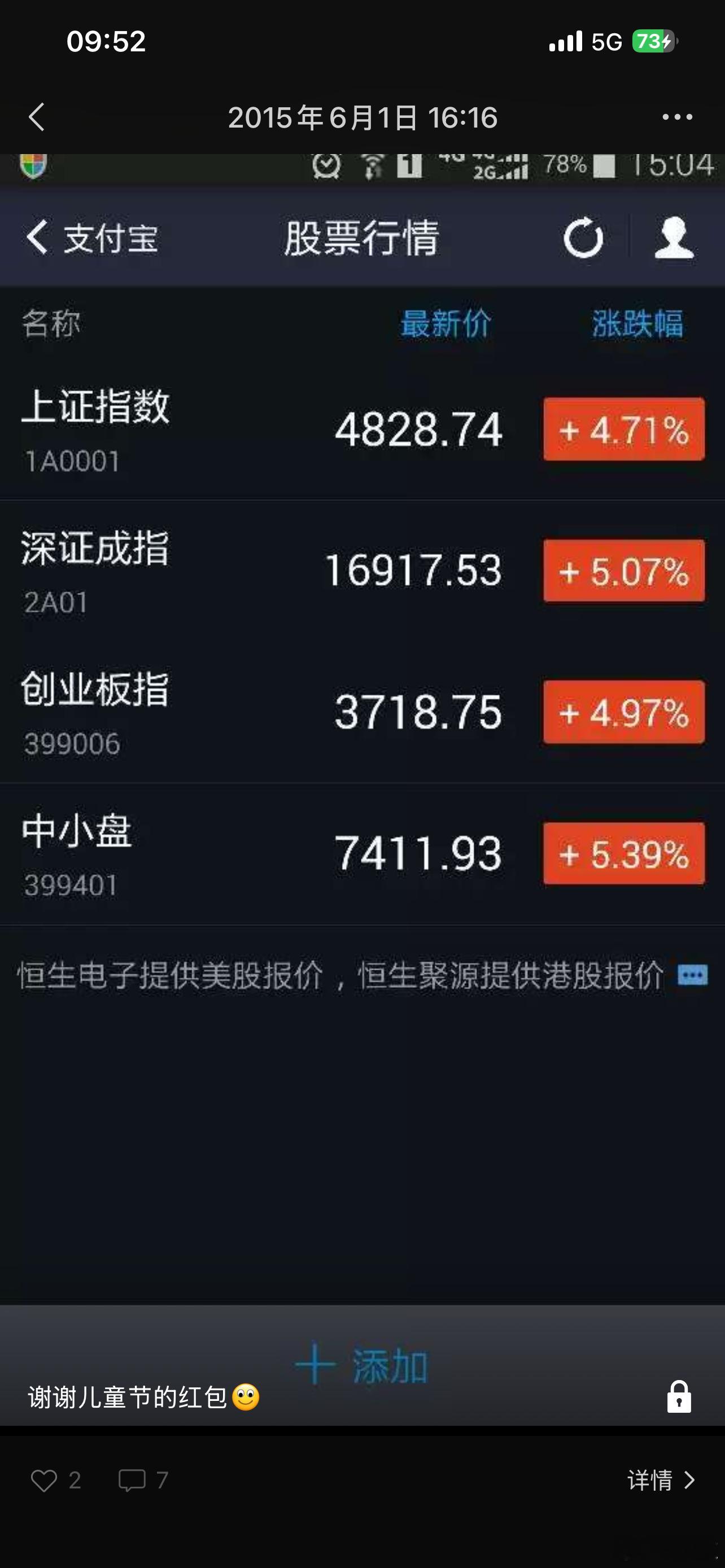Open the 涨跌幅 column header
The image size is (725, 1568).
click(x=637, y=325)
